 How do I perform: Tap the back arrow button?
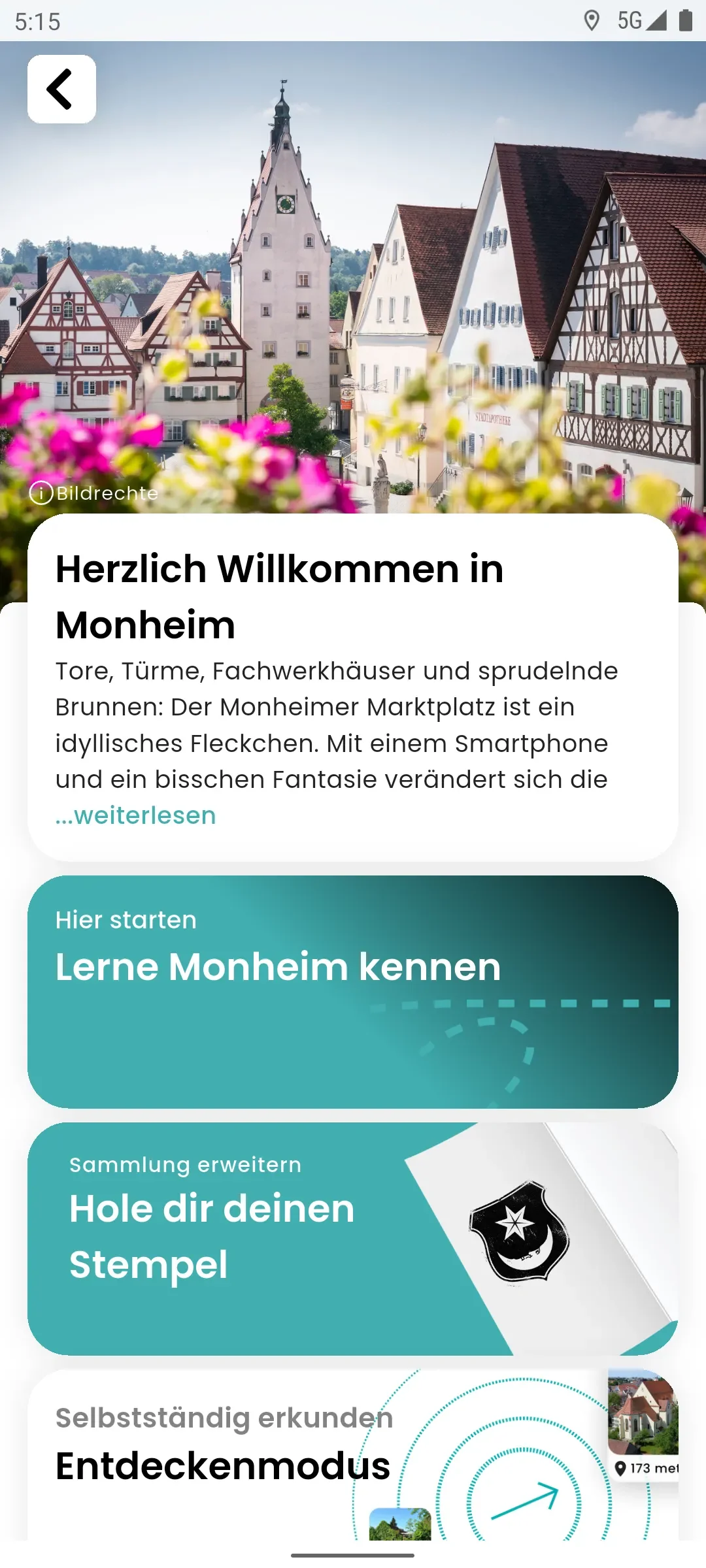click(61, 88)
